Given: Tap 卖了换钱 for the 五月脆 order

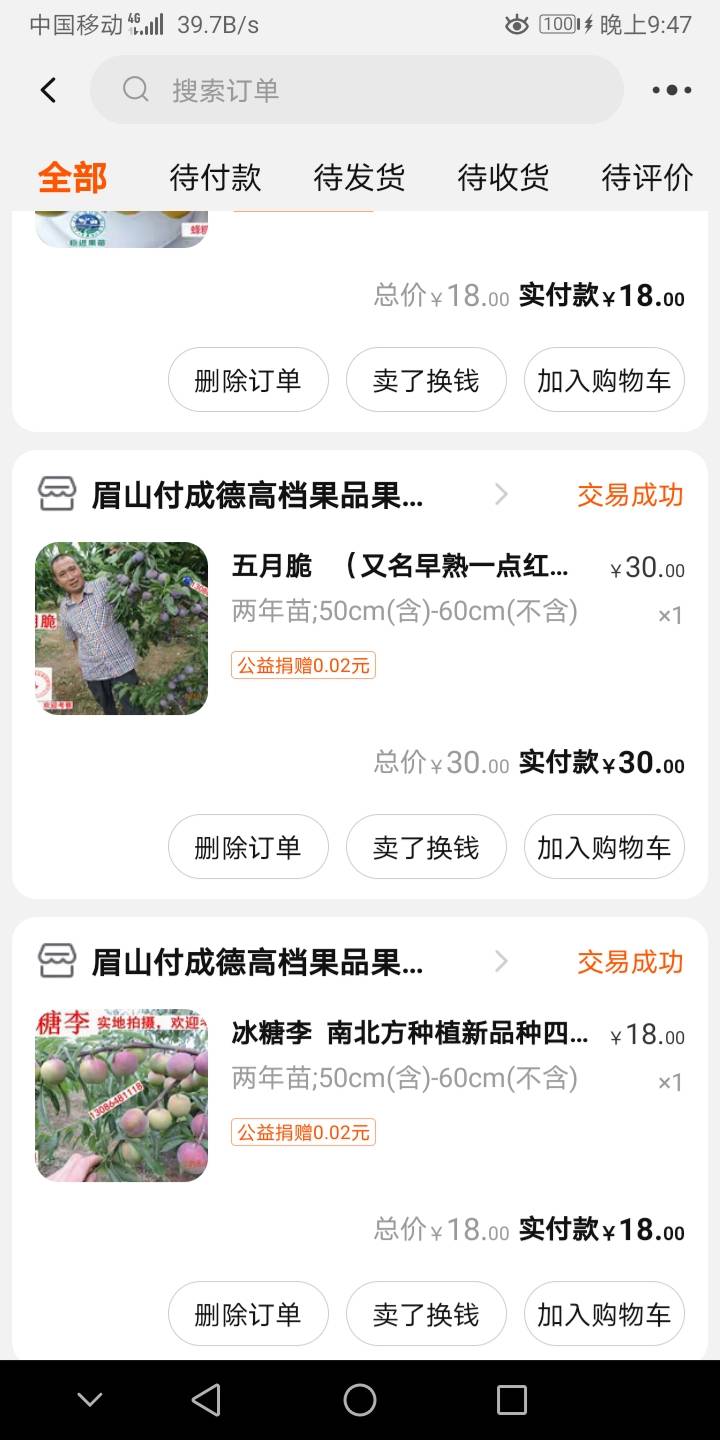Looking at the screenshot, I should click(426, 847).
